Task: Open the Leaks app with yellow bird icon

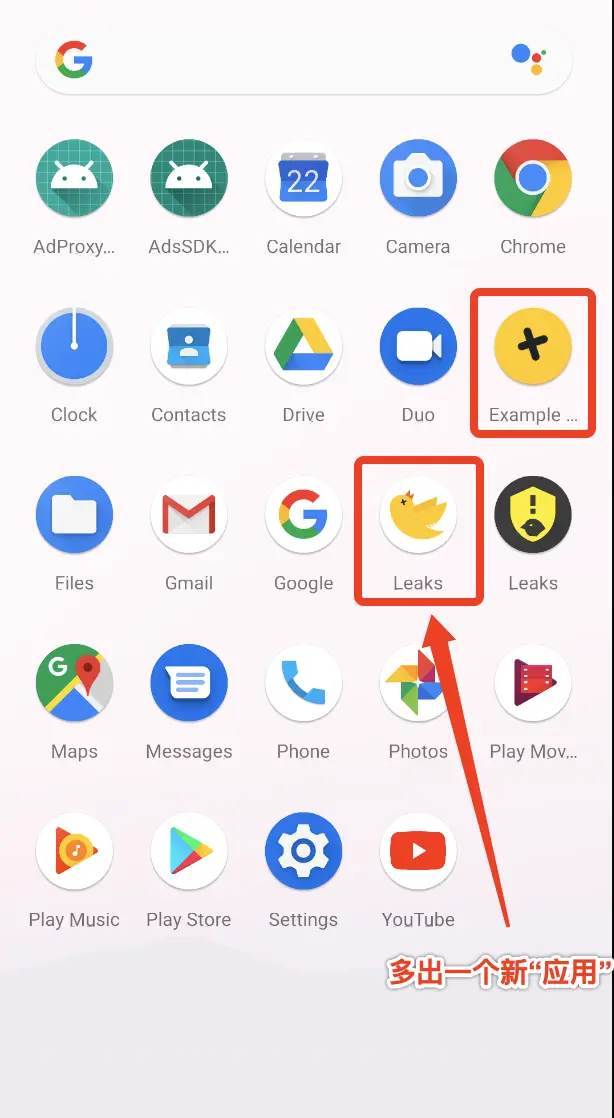Action: (418, 516)
